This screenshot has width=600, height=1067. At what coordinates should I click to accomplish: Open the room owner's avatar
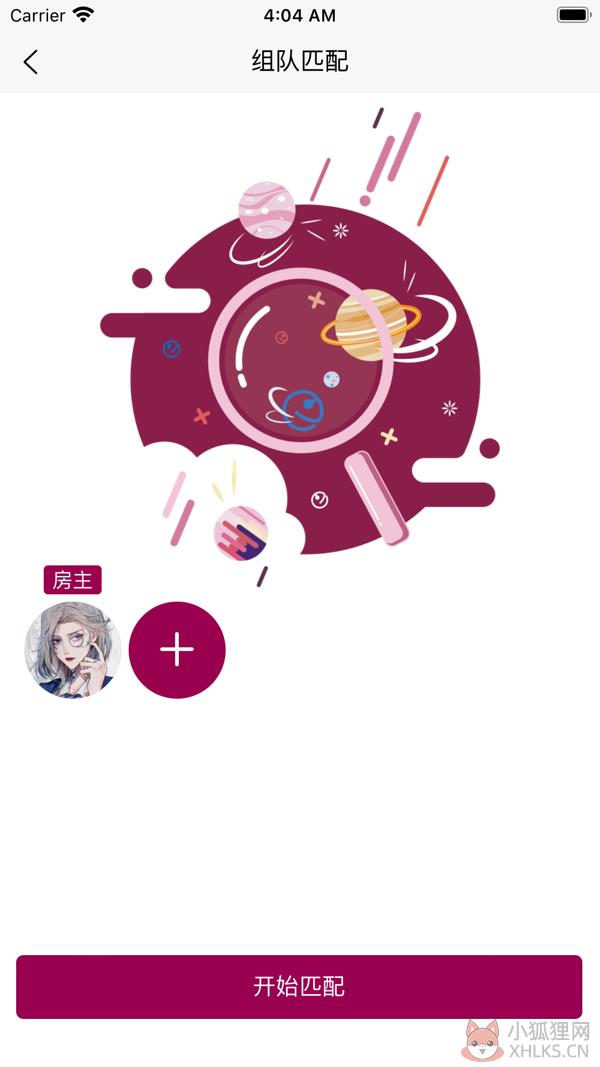(73, 649)
